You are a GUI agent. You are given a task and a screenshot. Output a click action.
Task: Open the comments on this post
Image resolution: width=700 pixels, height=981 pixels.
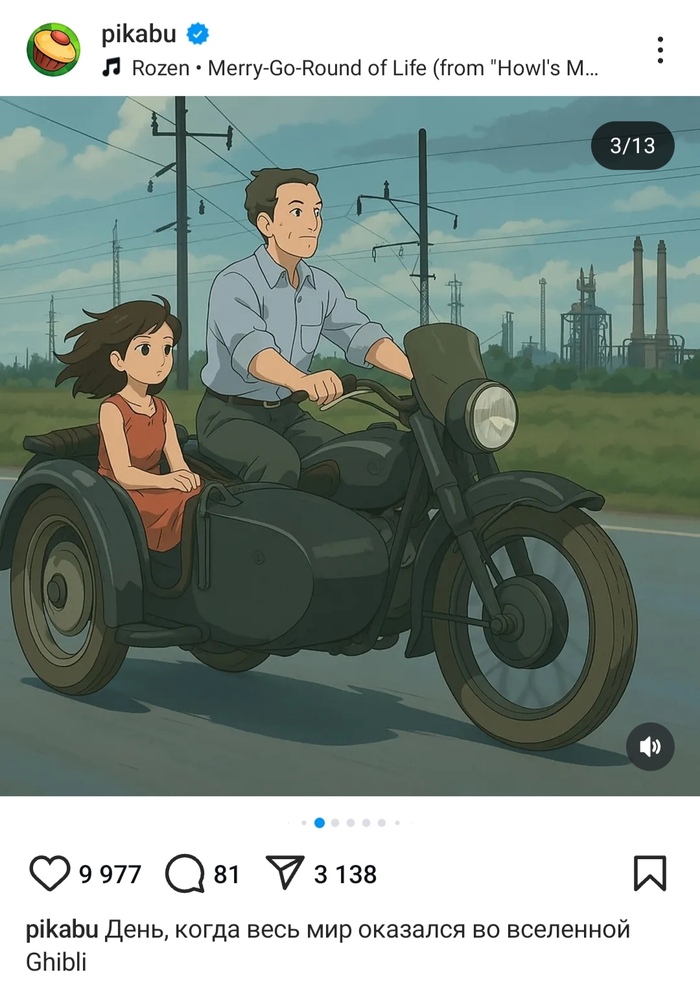(x=185, y=874)
